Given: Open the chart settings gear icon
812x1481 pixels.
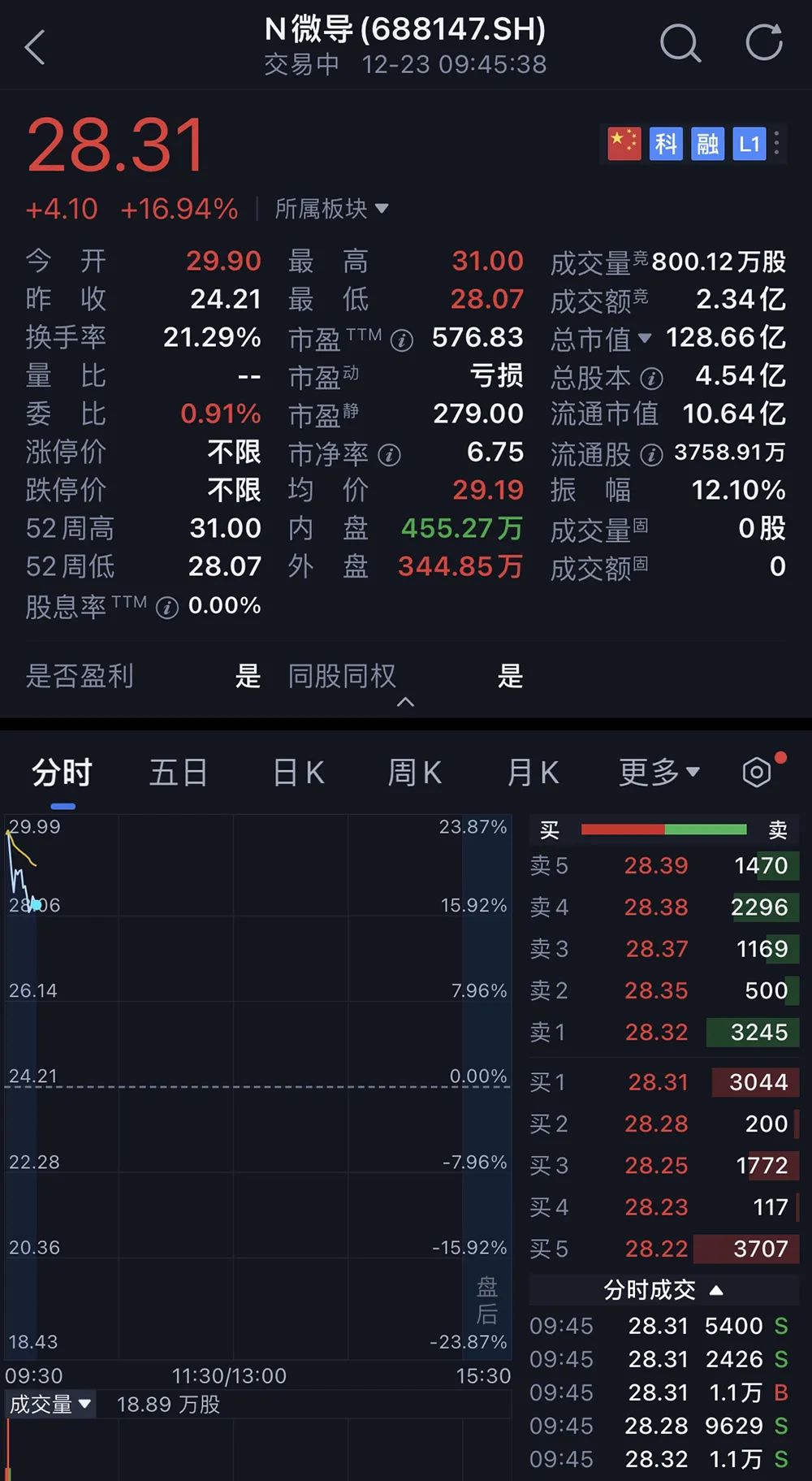Looking at the screenshot, I should tap(757, 772).
